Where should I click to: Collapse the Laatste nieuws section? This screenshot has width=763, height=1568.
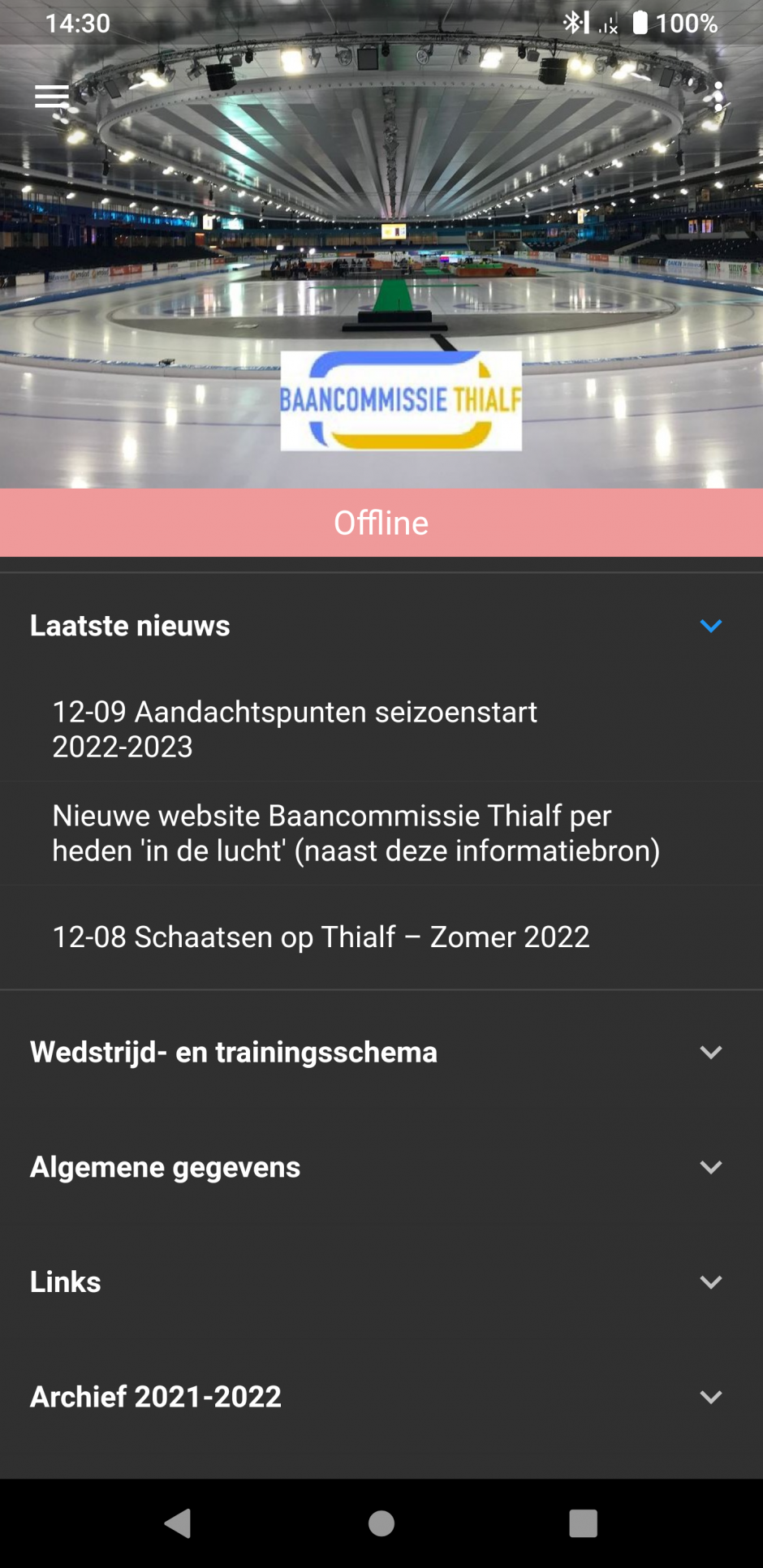coord(710,626)
